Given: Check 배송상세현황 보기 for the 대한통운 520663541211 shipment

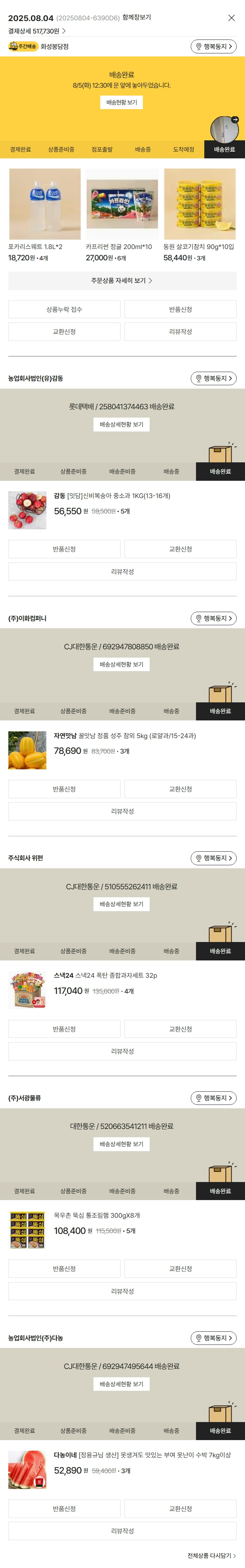Looking at the screenshot, I should click(121, 1144).
